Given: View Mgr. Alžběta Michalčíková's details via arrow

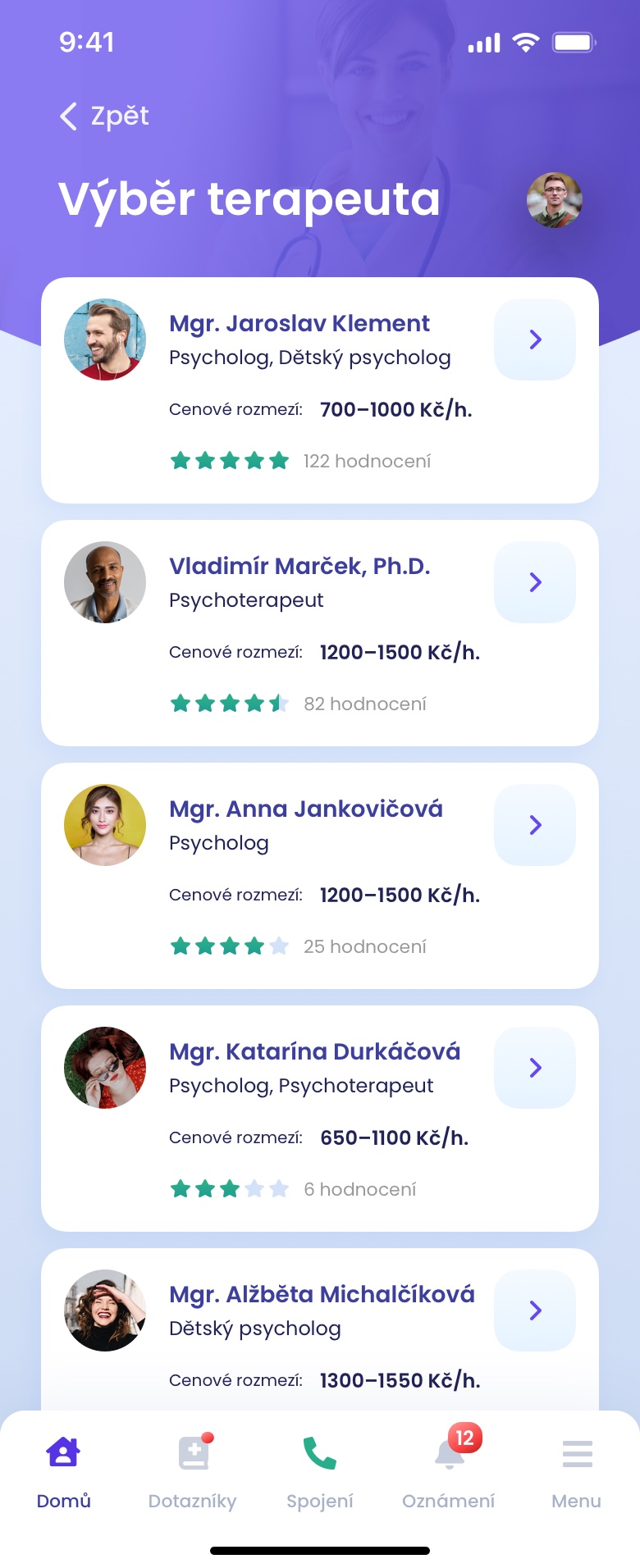Looking at the screenshot, I should [x=535, y=1310].
